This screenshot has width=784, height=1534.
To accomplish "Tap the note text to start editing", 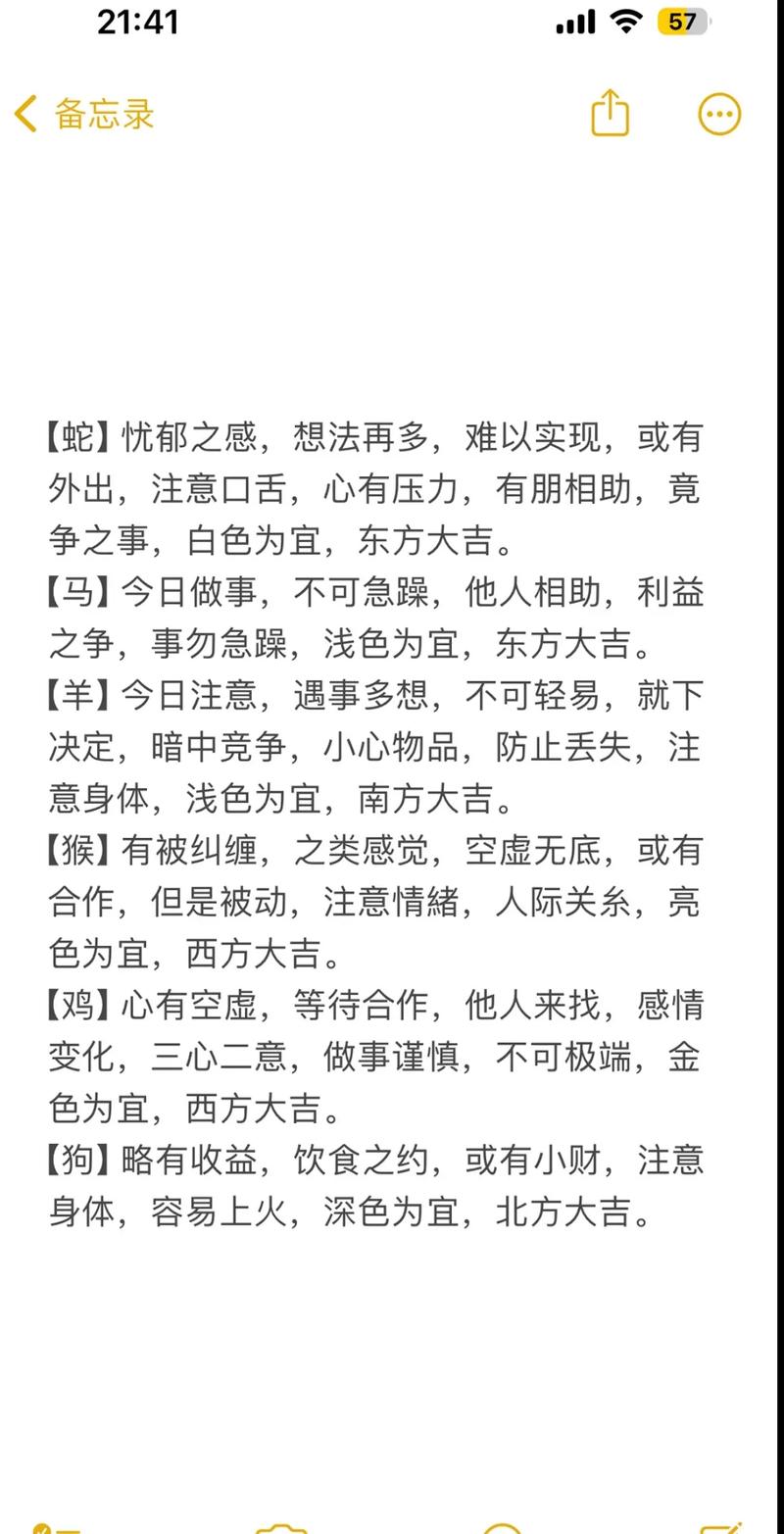I will tap(375, 825).
